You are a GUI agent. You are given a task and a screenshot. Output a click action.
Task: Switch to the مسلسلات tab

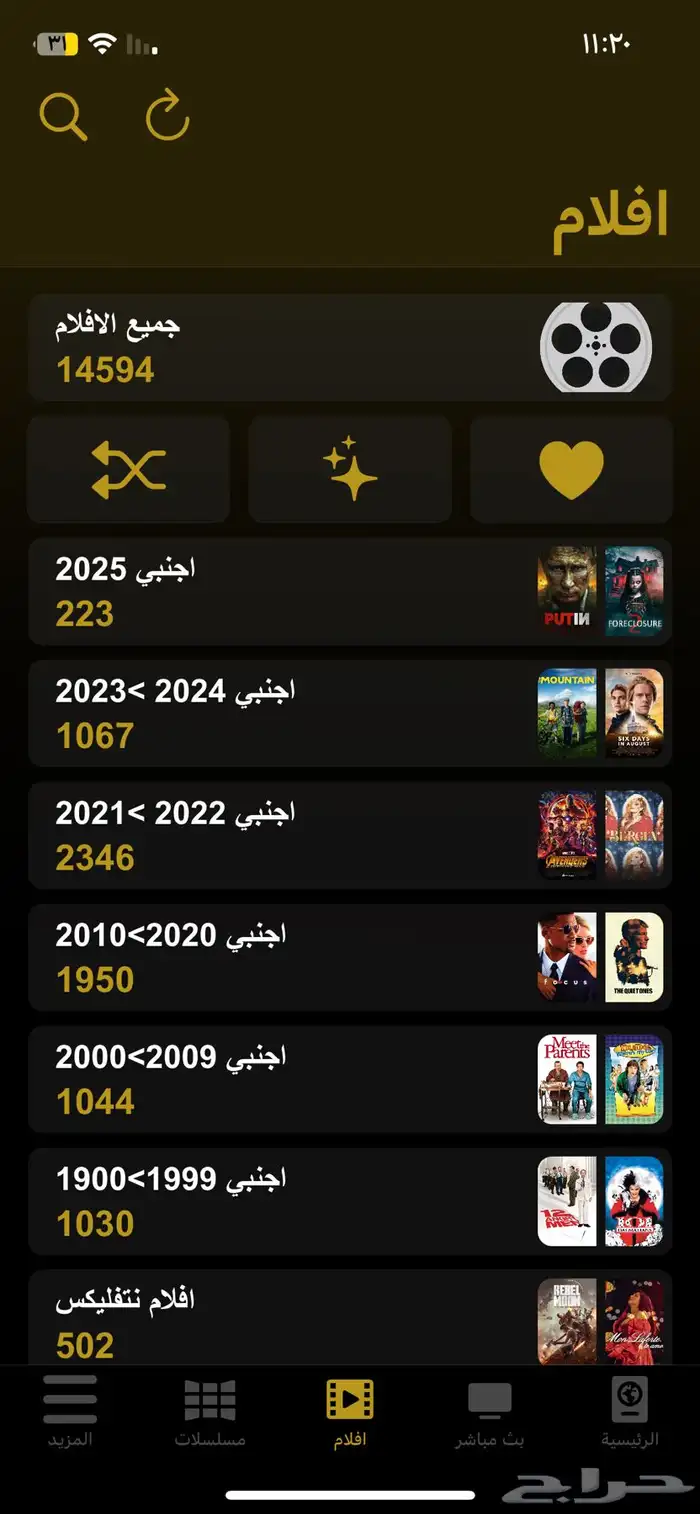[210, 1412]
